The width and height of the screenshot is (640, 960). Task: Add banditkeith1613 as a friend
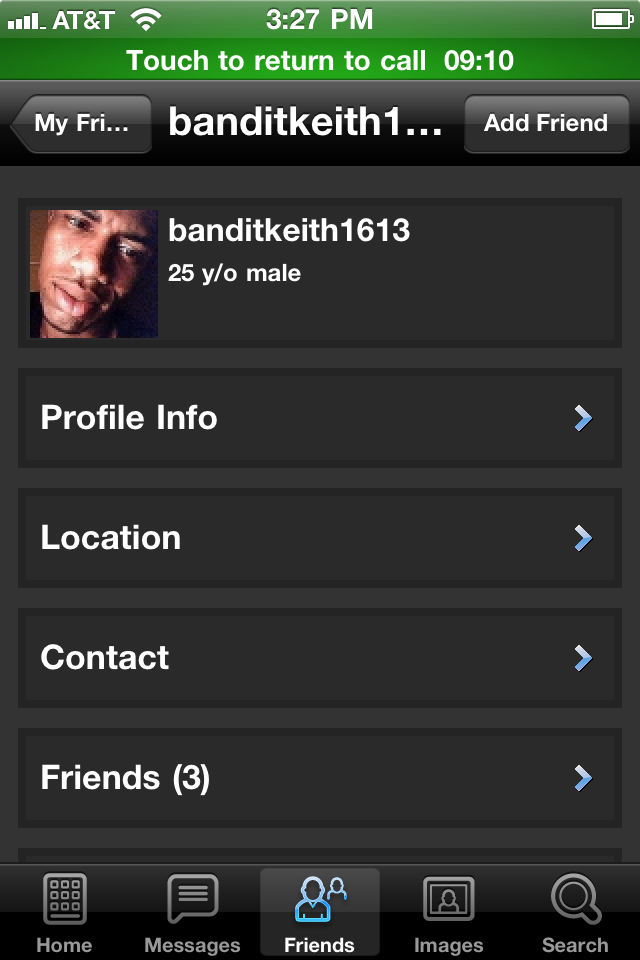tap(546, 124)
